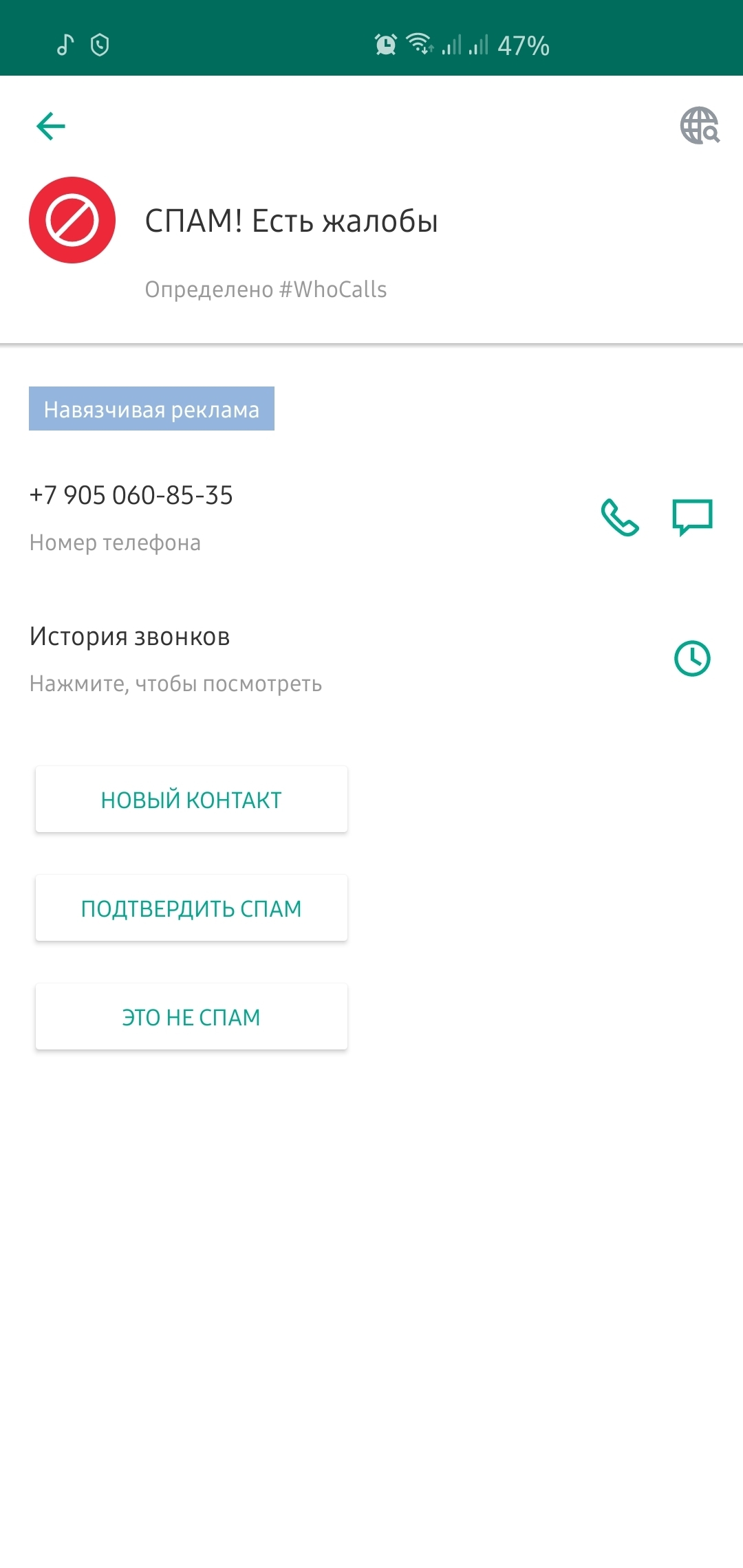Go back using the arrow icon

point(51,126)
